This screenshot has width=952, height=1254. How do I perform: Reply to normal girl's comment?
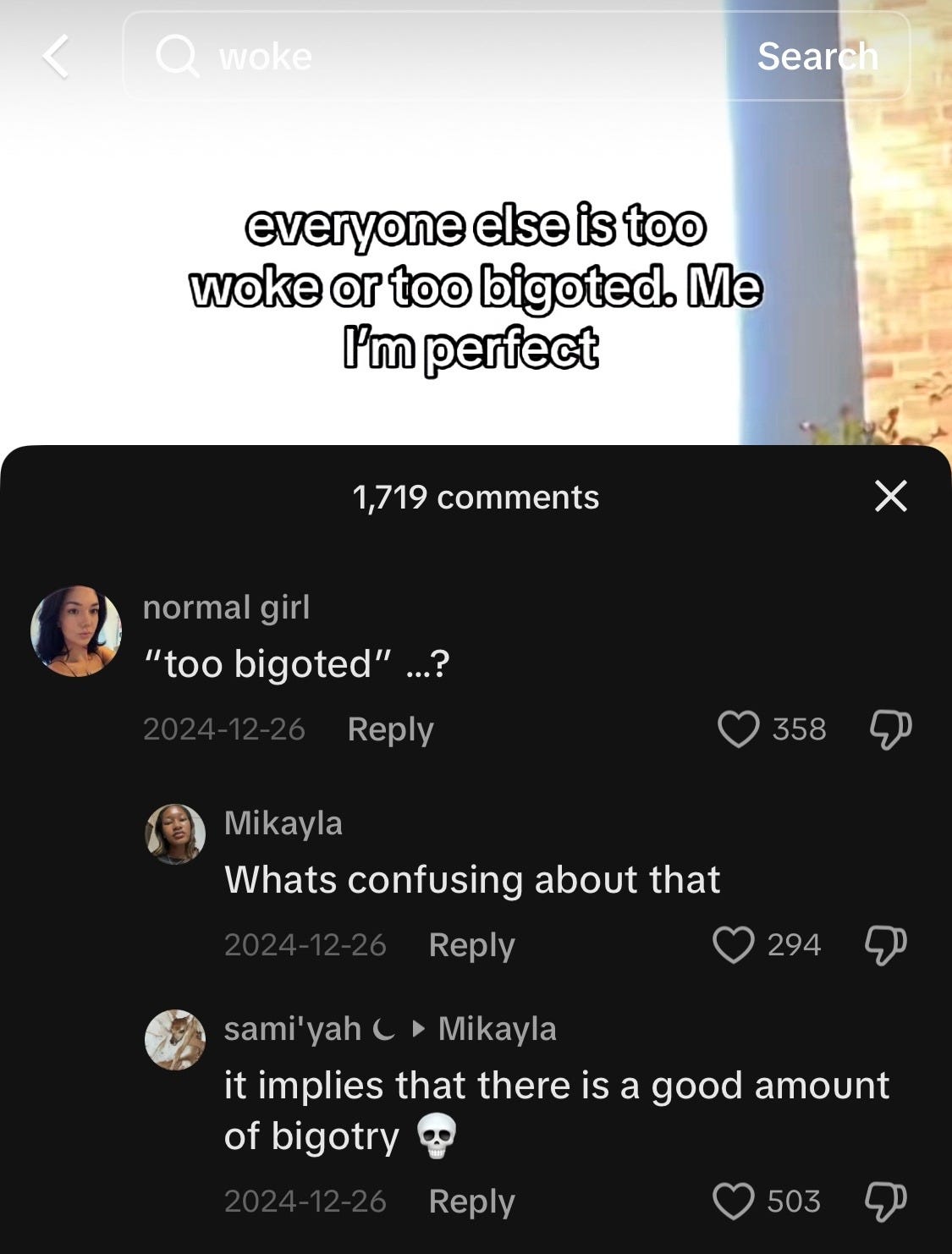point(390,729)
